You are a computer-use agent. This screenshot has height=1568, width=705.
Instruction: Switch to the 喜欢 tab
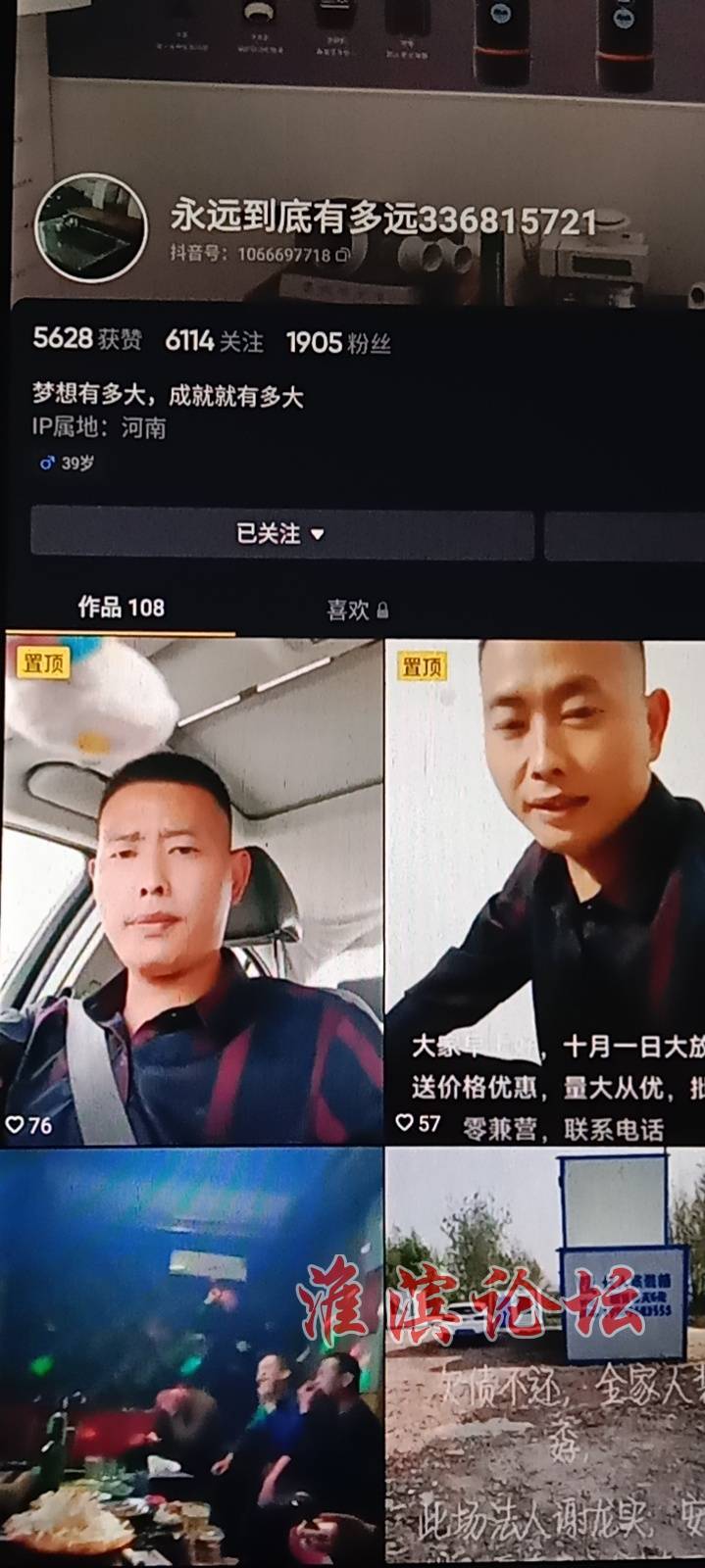pos(356,610)
